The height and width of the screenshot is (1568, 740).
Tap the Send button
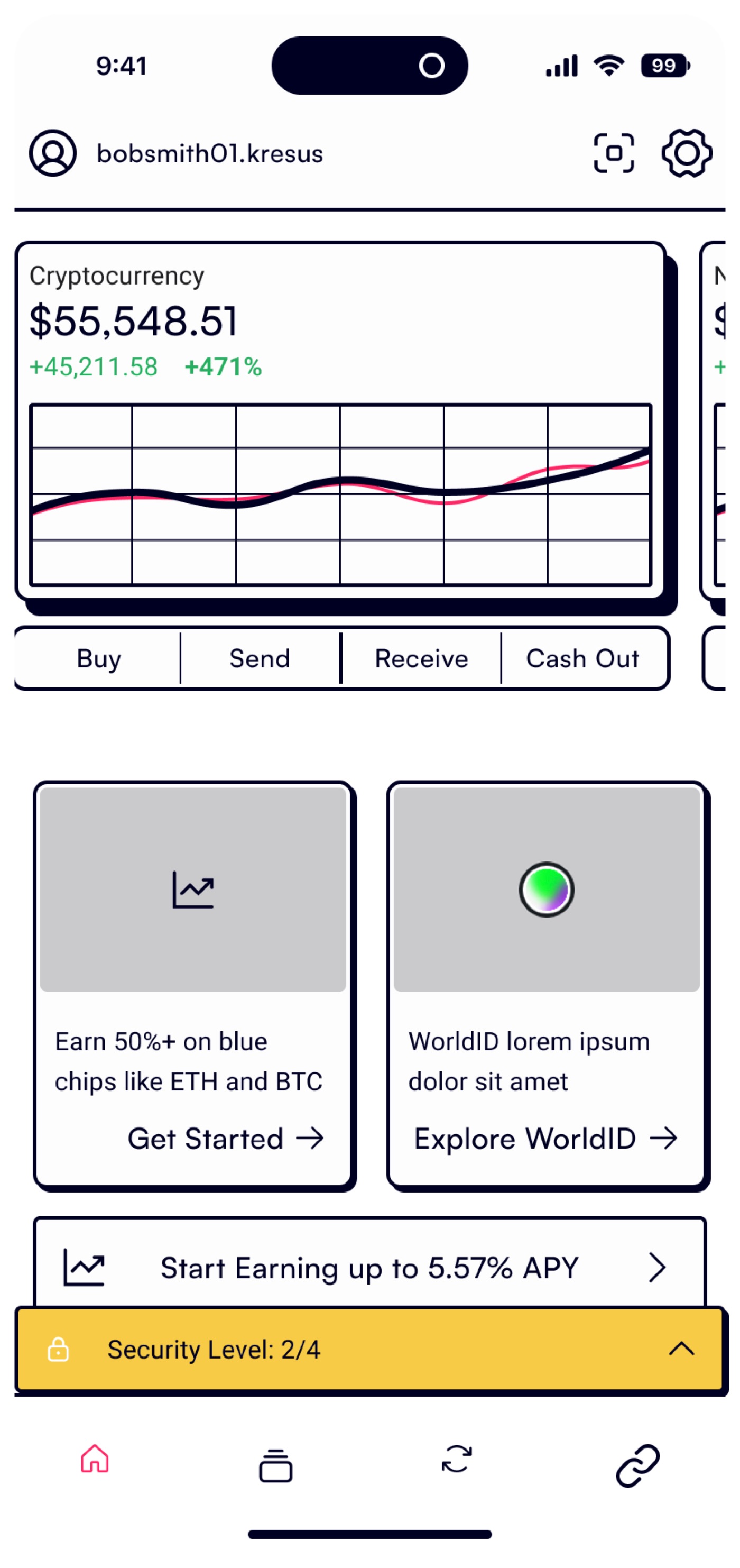(x=260, y=658)
